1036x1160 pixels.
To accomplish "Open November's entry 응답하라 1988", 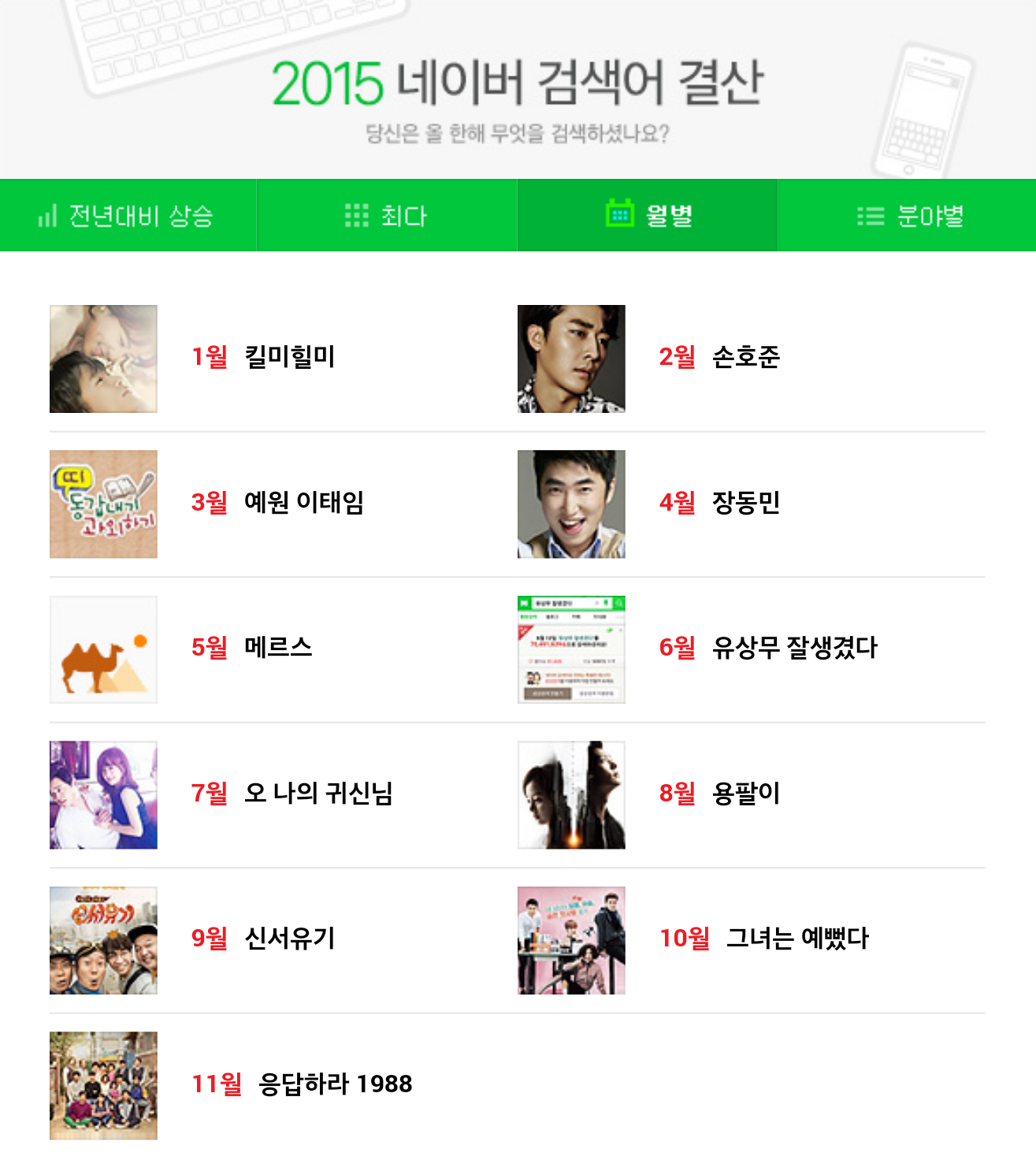I will click(336, 1084).
